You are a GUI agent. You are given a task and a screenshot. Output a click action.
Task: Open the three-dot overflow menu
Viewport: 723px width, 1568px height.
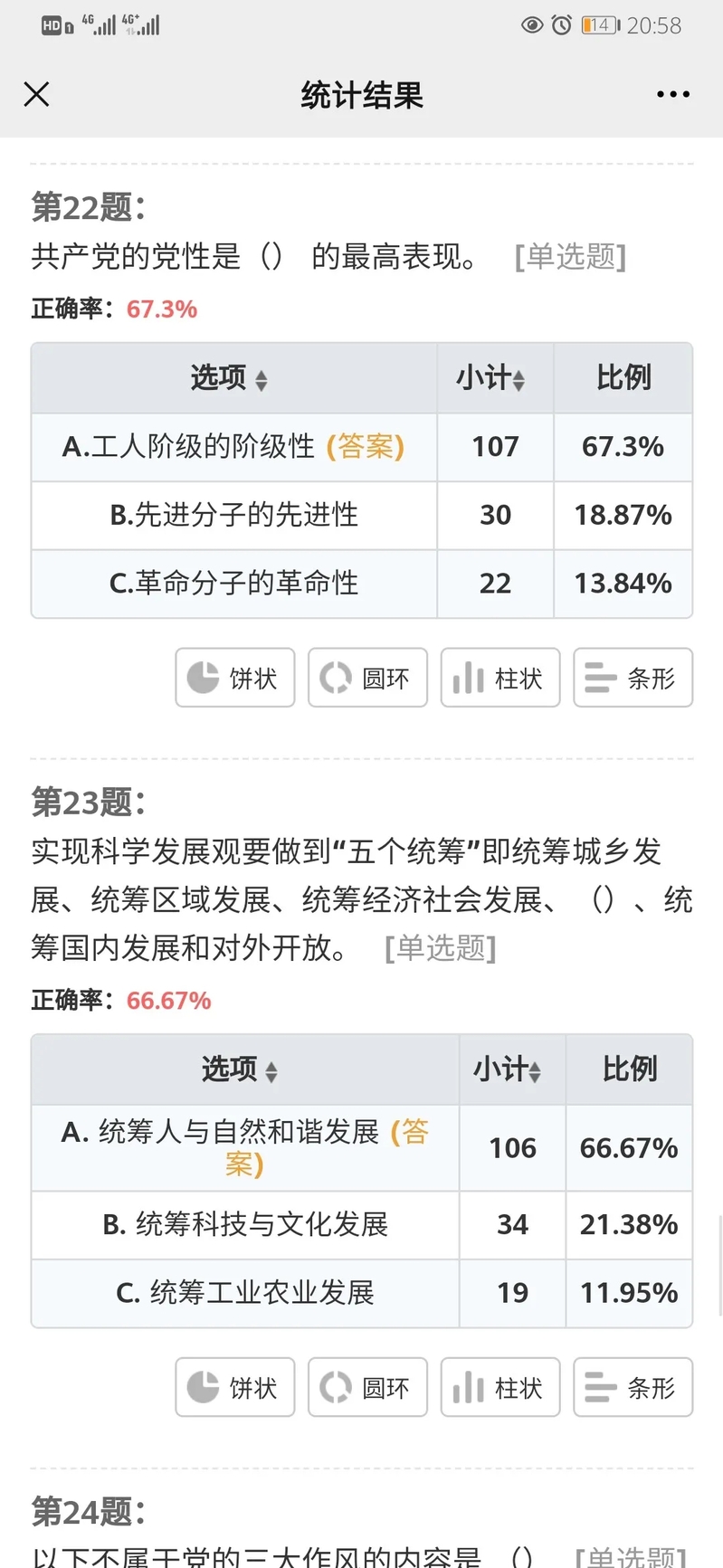tap(673, 94)
